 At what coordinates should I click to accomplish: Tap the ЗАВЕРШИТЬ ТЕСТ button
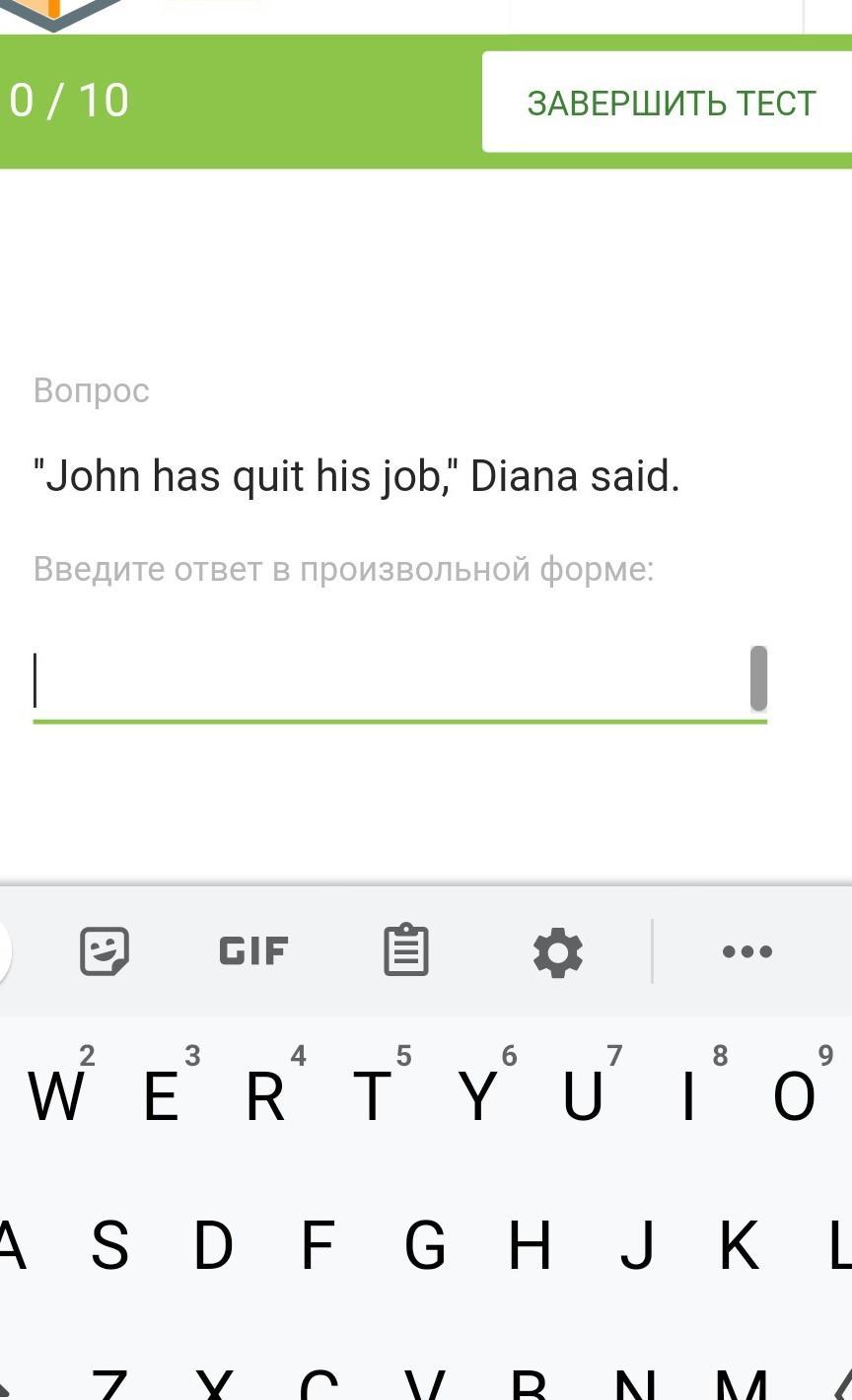click(671, 103)
